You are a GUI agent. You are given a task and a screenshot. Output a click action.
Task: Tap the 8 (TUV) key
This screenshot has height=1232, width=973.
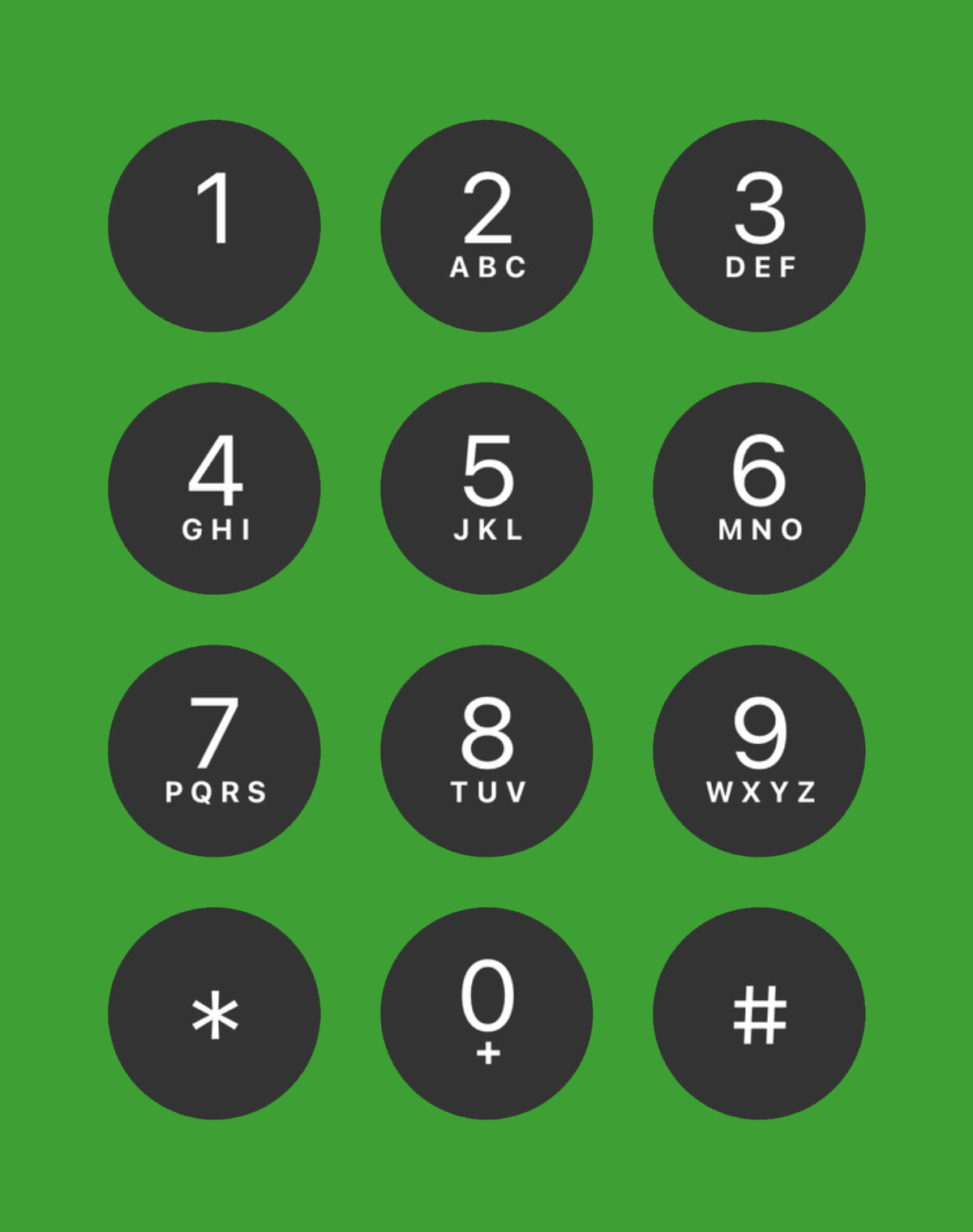click(x=486, y=751)
